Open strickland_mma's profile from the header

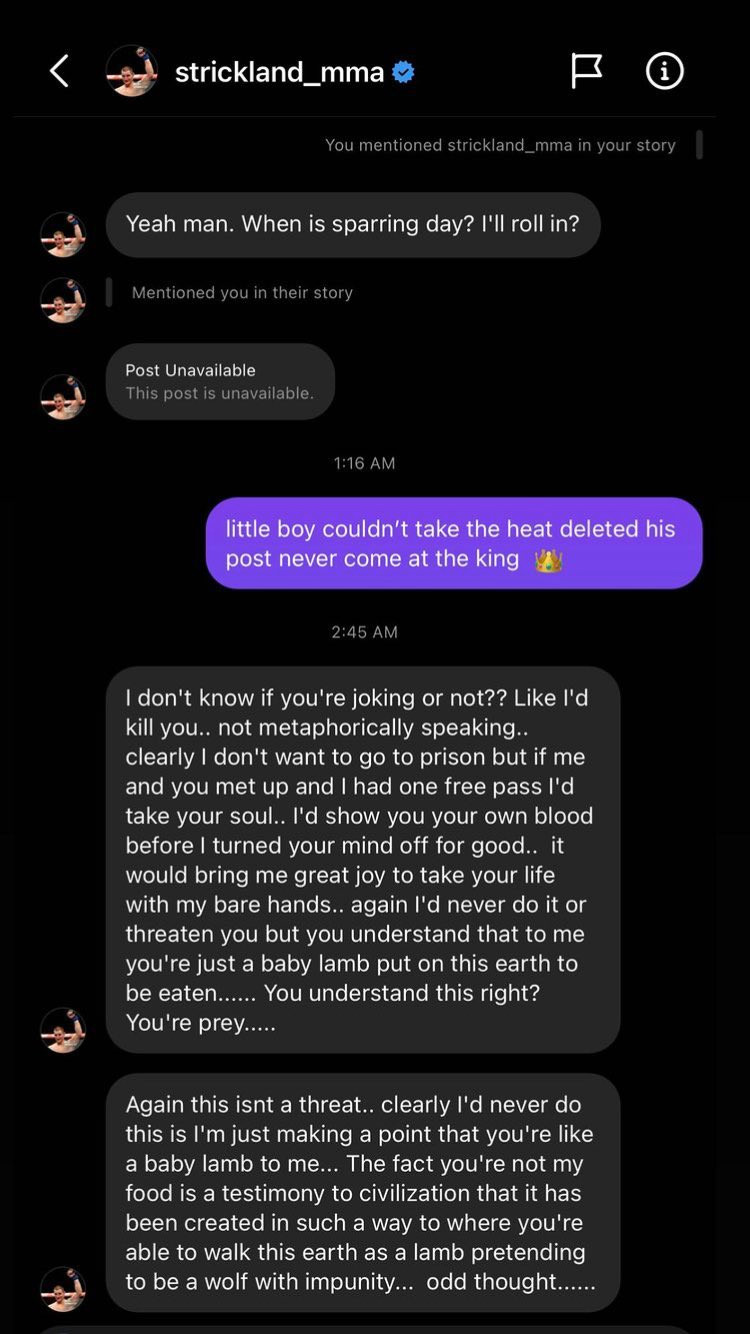(279, 72)
